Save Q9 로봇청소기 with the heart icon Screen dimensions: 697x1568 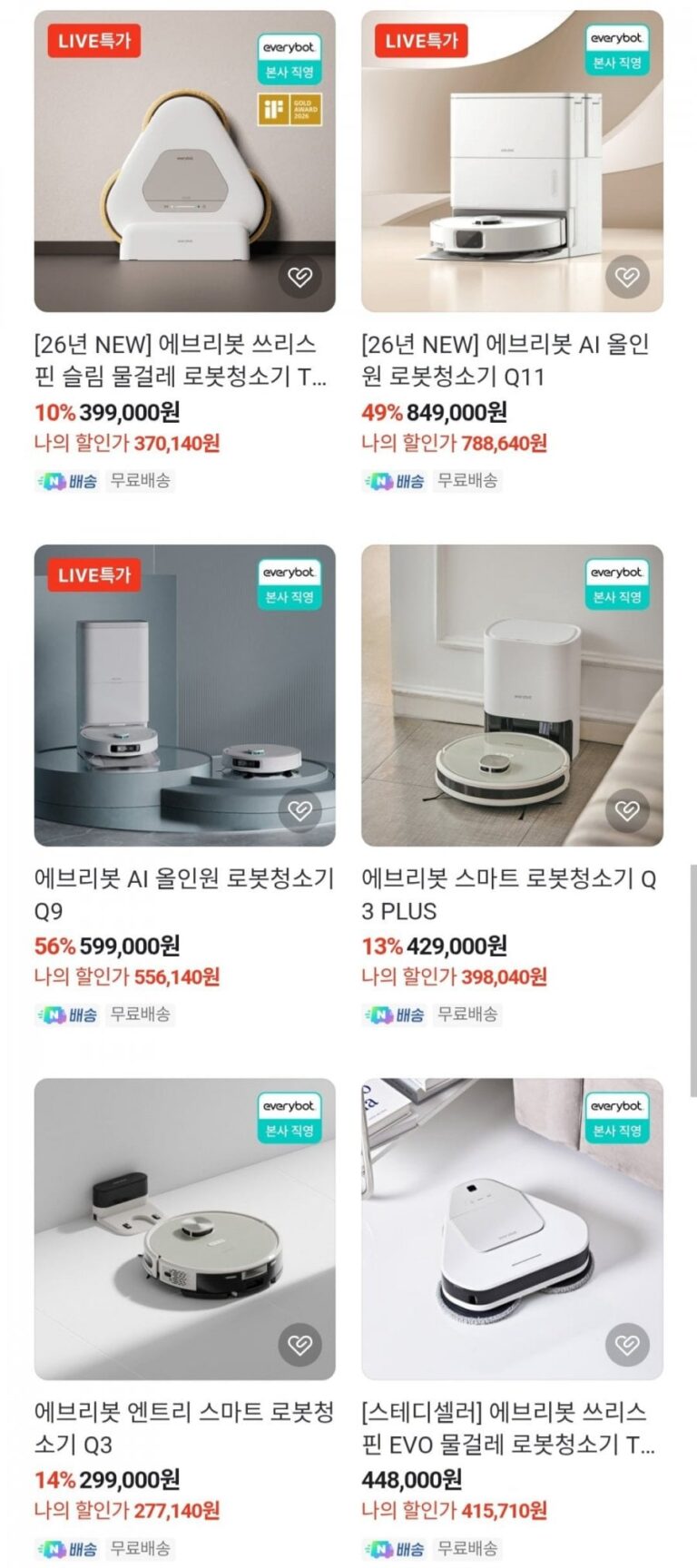(x=299, y=809)
